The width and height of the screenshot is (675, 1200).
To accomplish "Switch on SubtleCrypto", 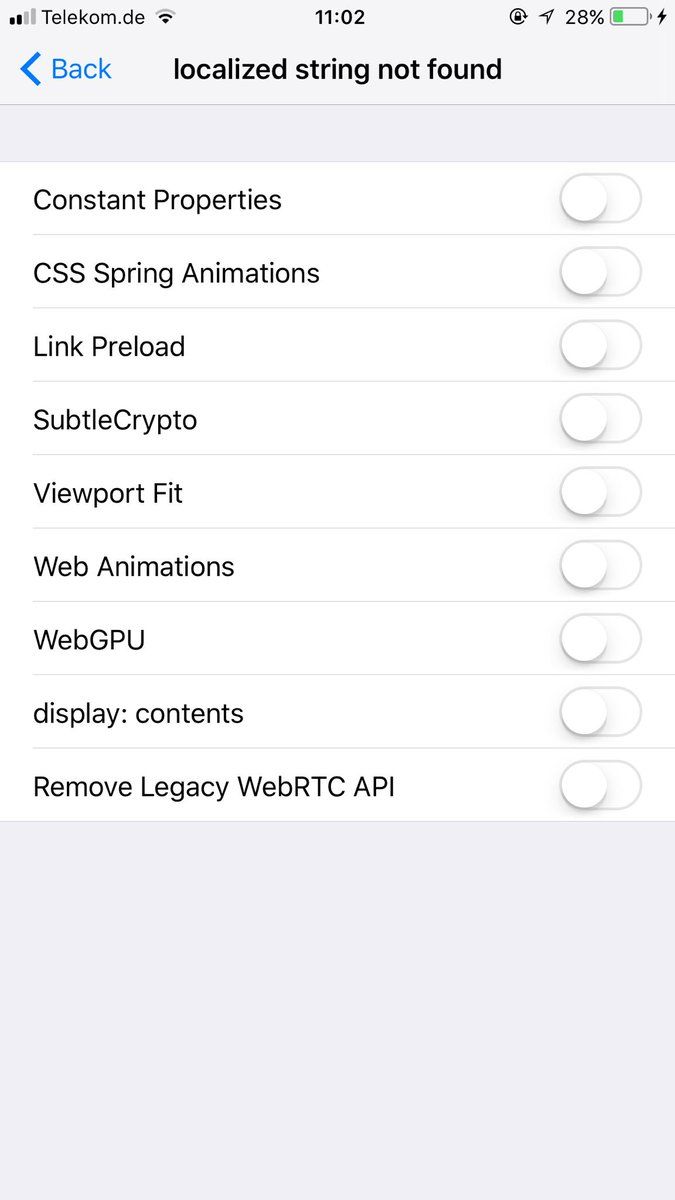I will [600, 419].
